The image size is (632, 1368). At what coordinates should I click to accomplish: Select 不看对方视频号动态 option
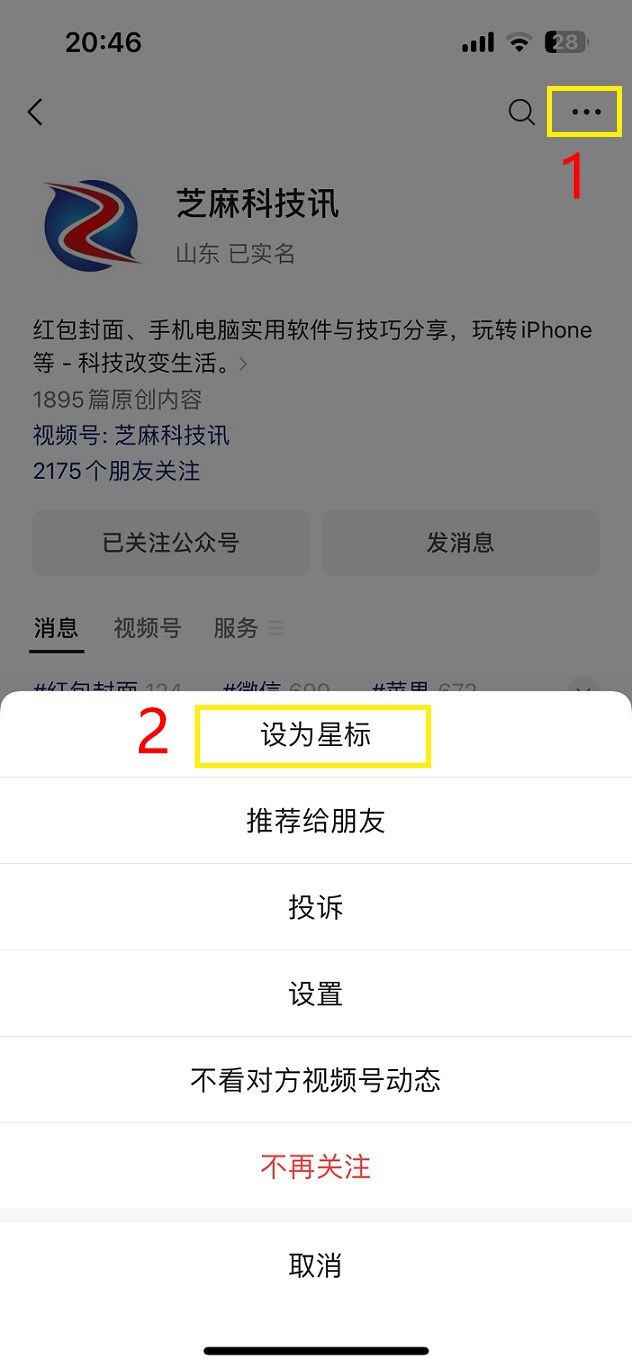coord(315,1080)
